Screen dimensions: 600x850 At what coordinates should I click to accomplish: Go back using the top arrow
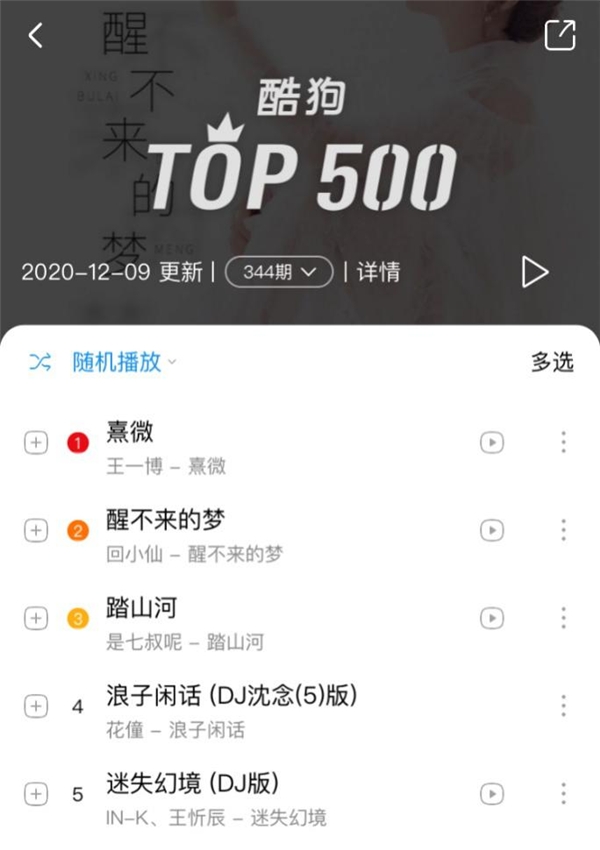click(x=36, y=36)
